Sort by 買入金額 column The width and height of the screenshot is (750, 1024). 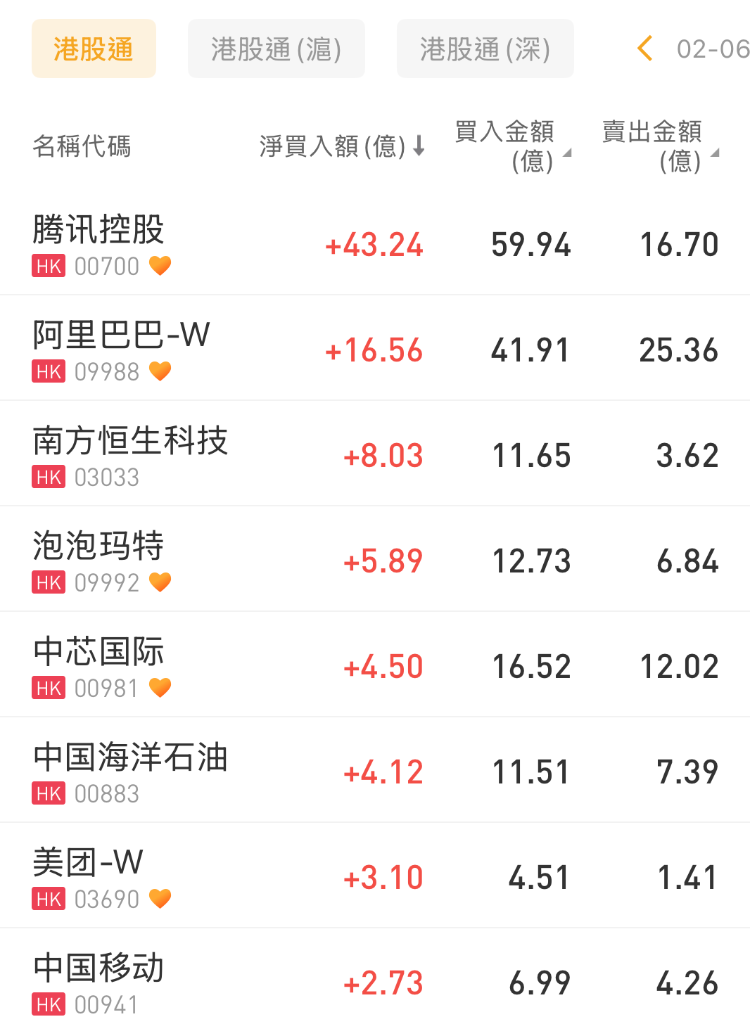[512, 146]
